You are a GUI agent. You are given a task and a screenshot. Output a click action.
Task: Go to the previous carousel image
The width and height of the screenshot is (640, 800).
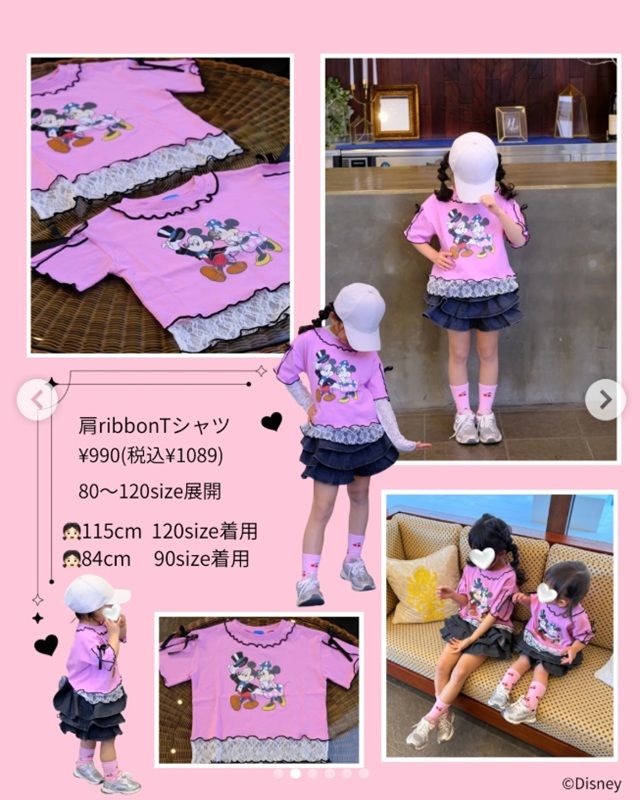pos(37,400)
